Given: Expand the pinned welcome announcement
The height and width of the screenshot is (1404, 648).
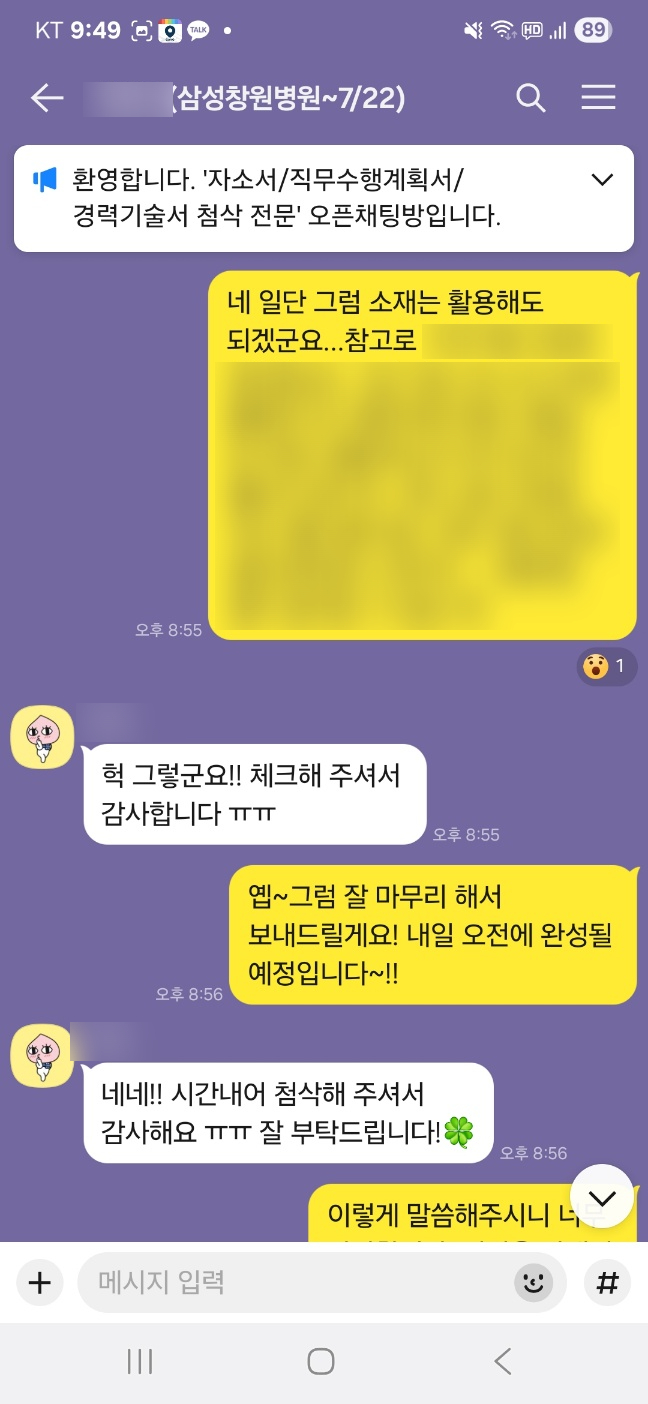Looking at the screenshot, I should tap(602, 181).
